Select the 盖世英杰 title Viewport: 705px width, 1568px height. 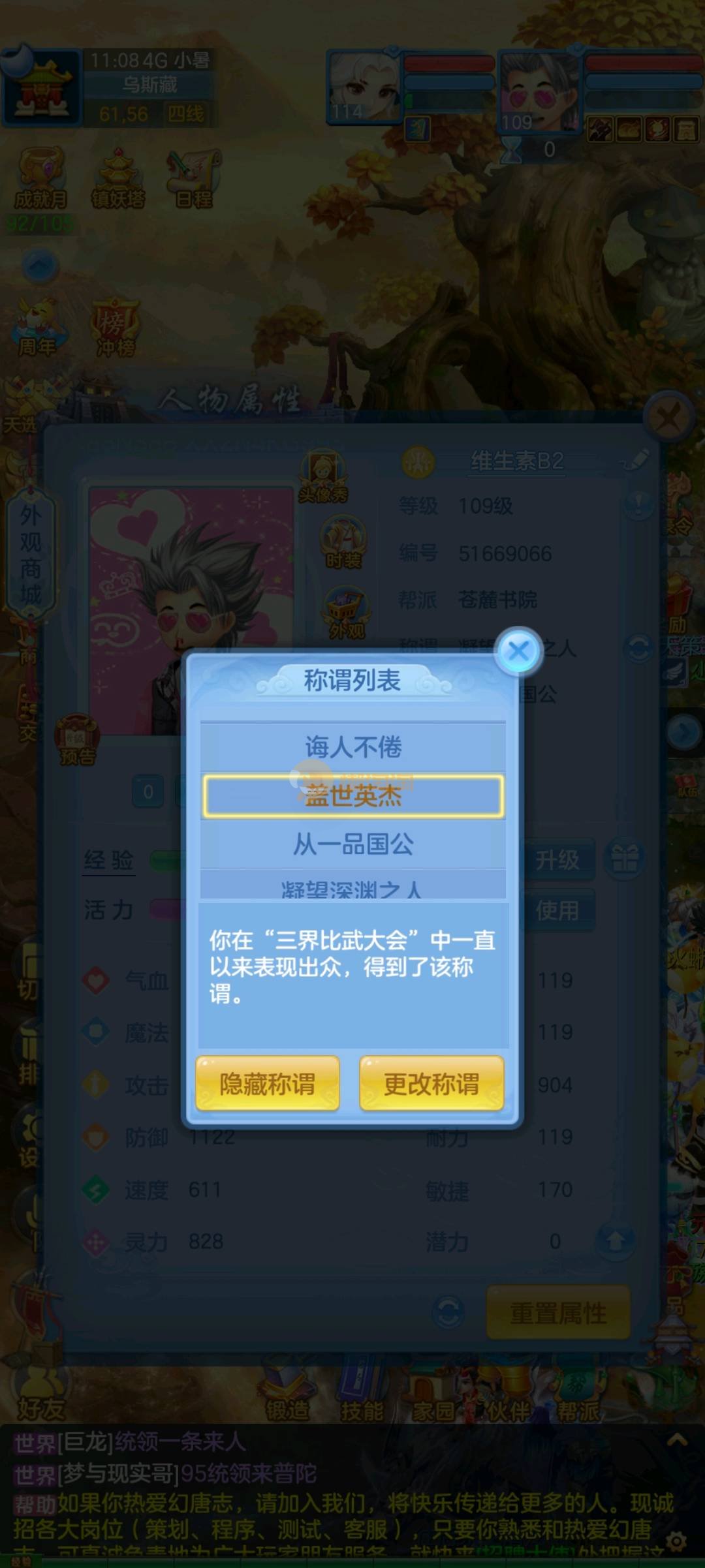(x=353, y=796)
